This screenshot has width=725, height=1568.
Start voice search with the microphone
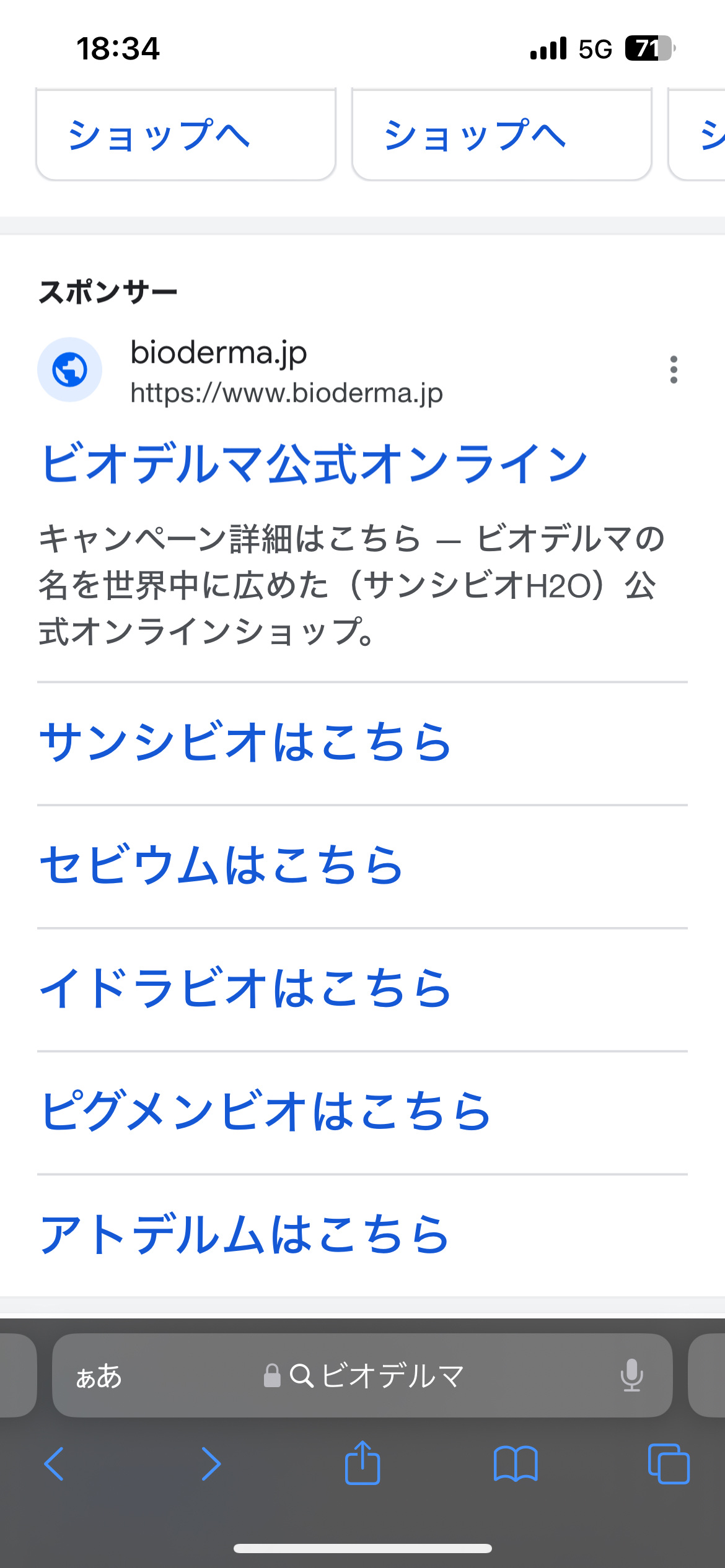631,1376
